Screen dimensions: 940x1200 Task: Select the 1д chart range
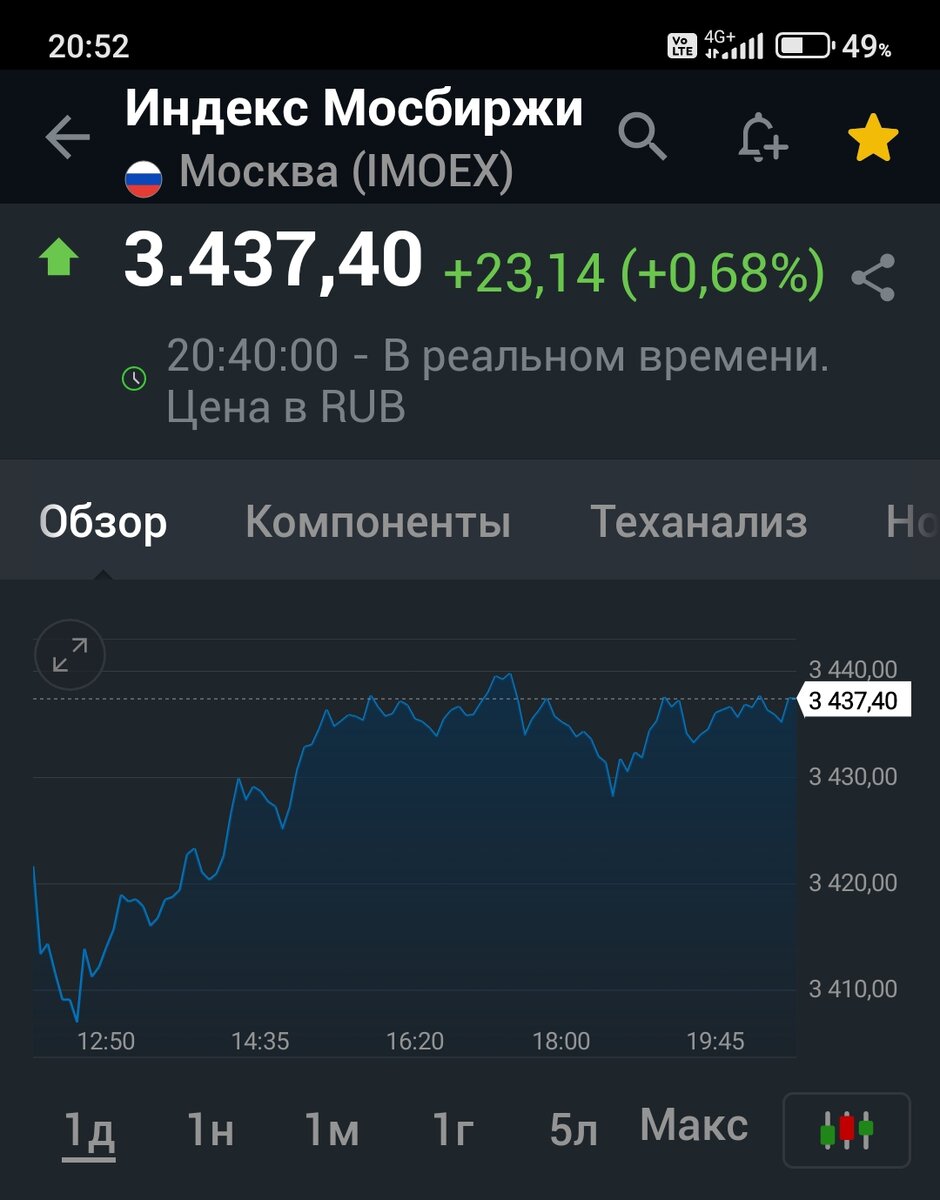click(x=89, y=1130)
